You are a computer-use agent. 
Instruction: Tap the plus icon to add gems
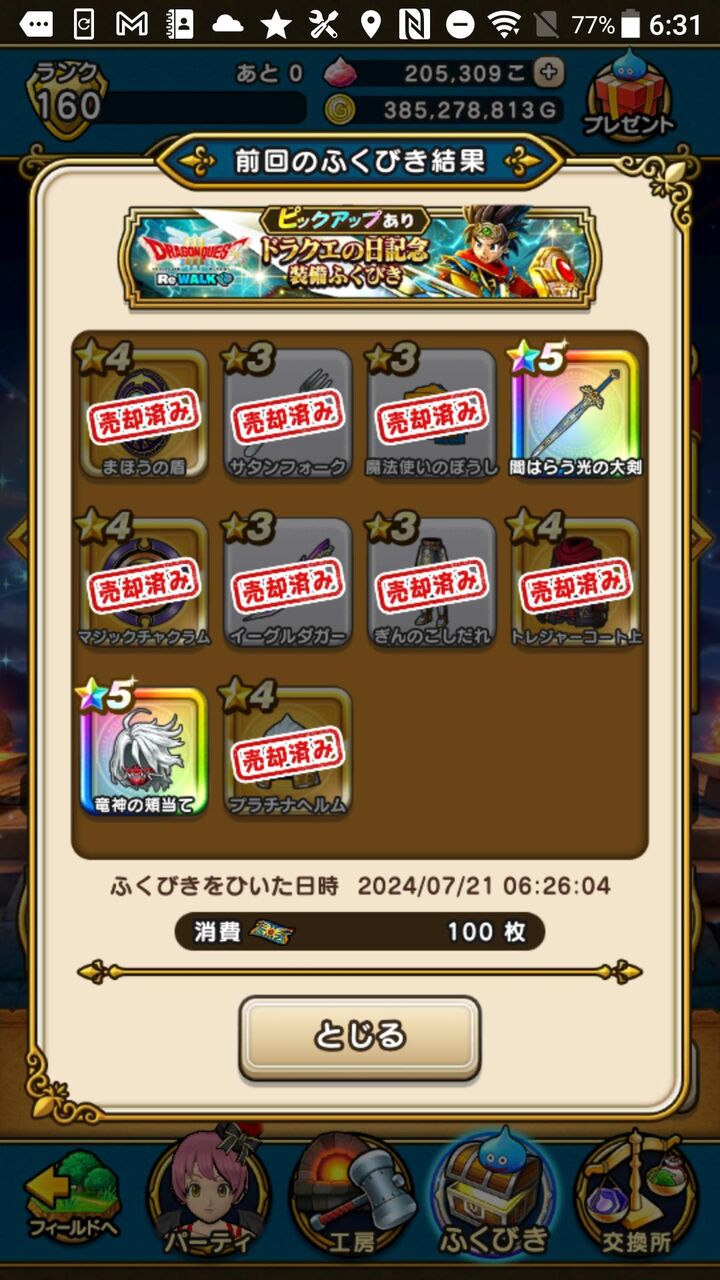tap(548, 72)
